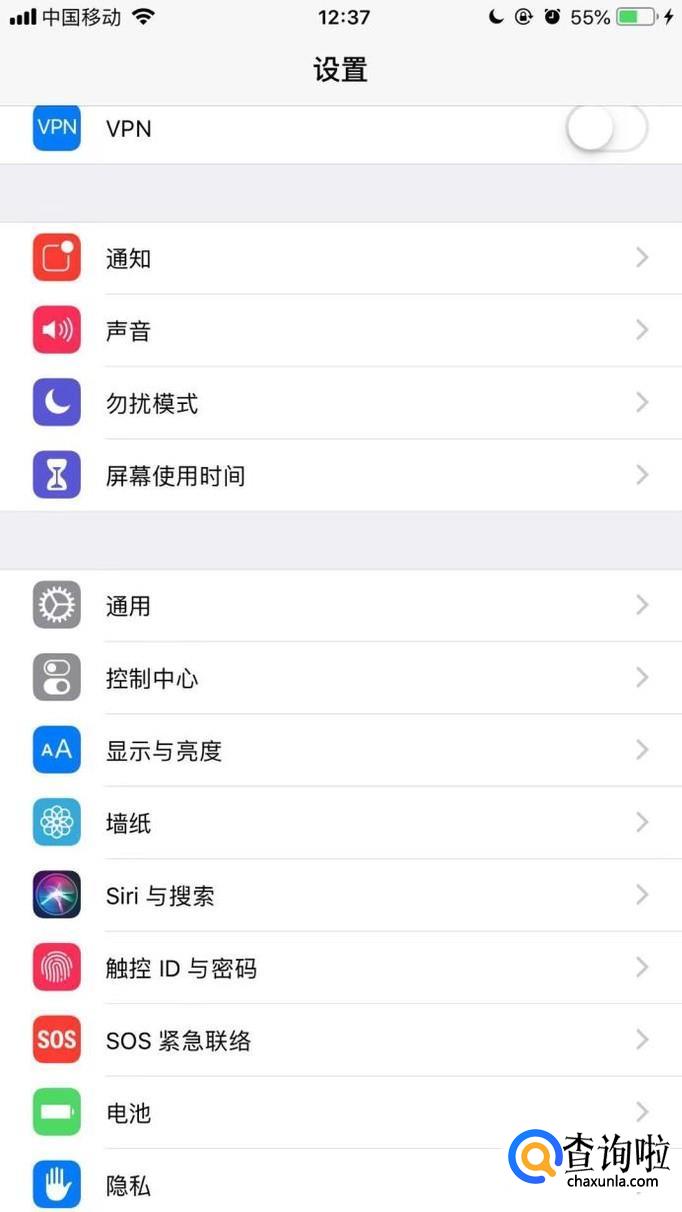Go to 勿扰模式 settings

coord(340,403)
